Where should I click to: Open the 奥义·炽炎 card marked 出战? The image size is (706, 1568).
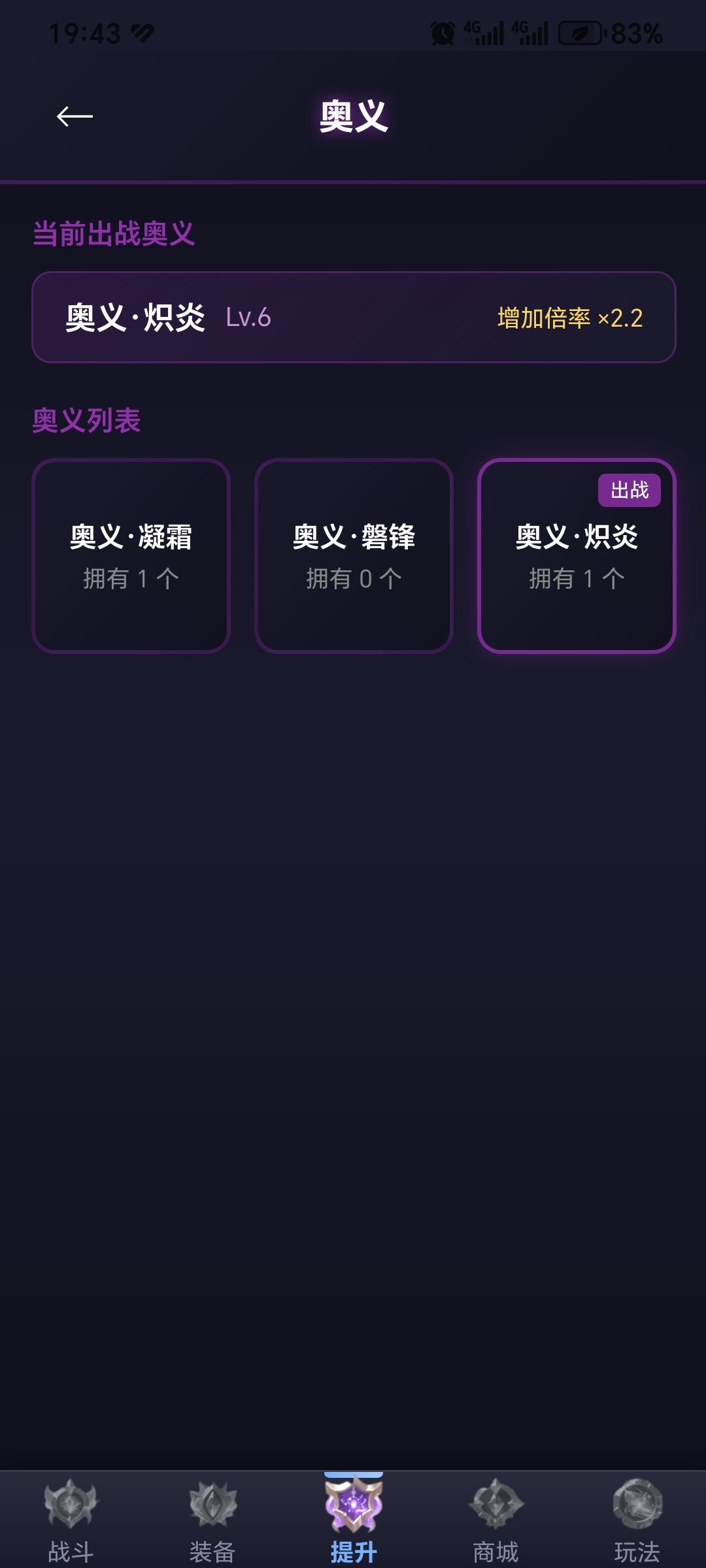(577, 556)
